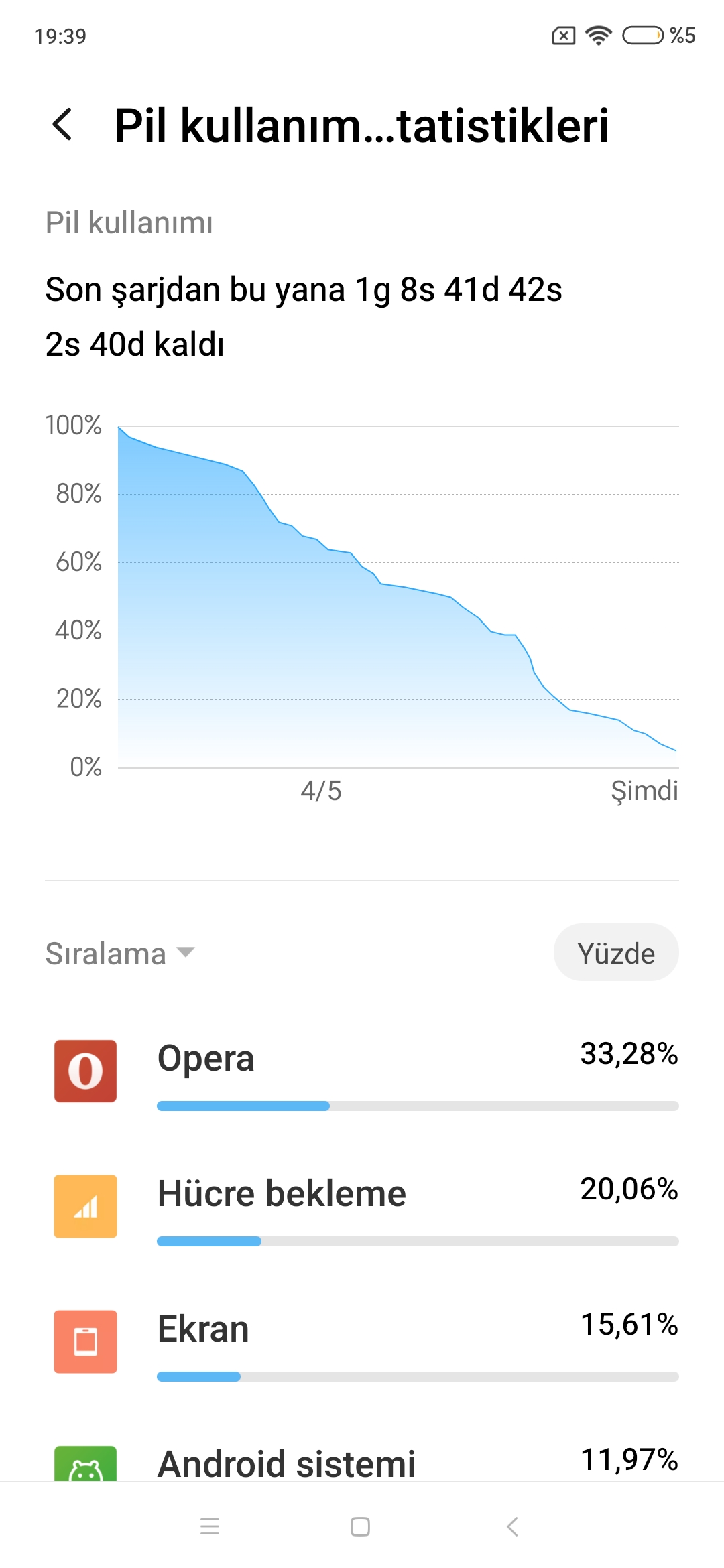Open the Sıralama sorting dropdown

tap(120, 953)
